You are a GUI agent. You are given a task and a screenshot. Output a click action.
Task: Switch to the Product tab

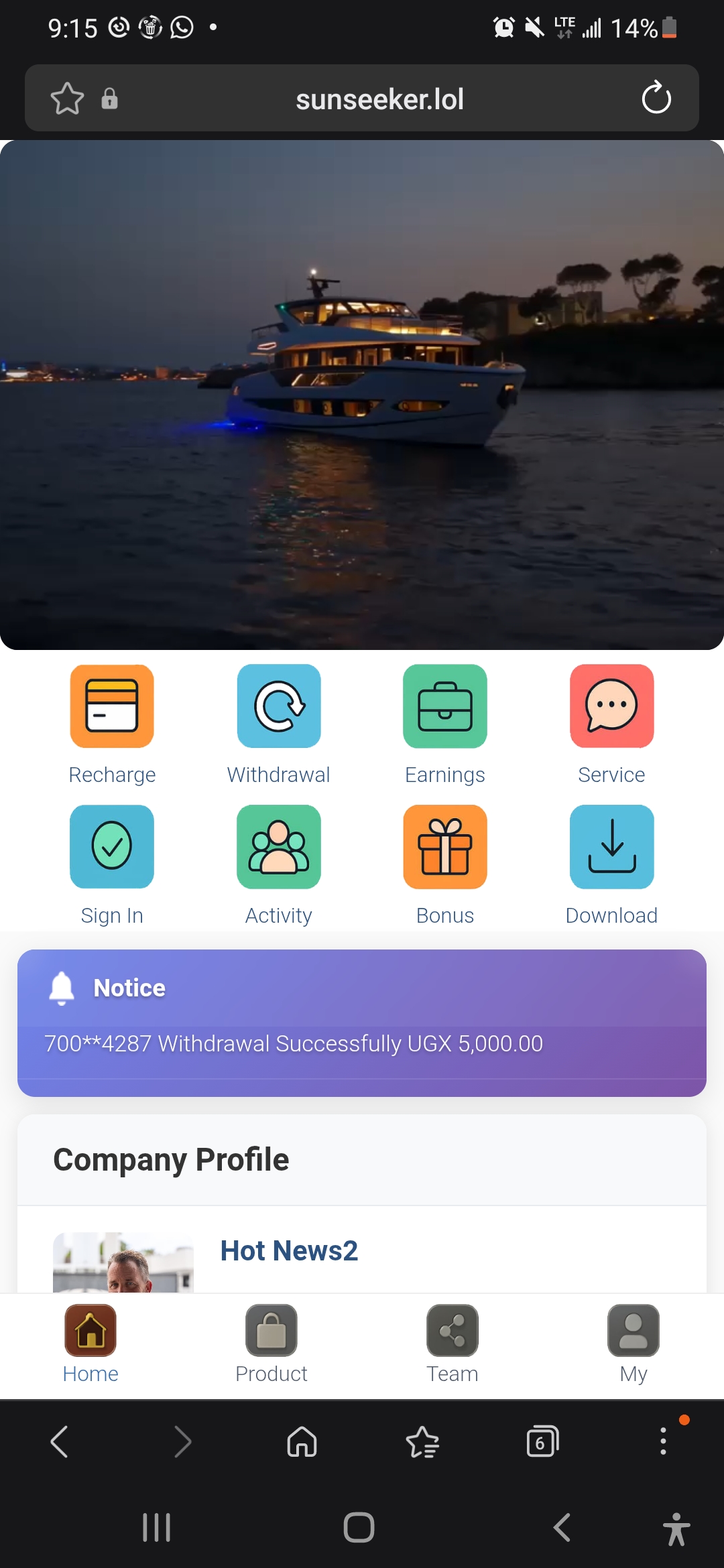[x=271, y=1344]
